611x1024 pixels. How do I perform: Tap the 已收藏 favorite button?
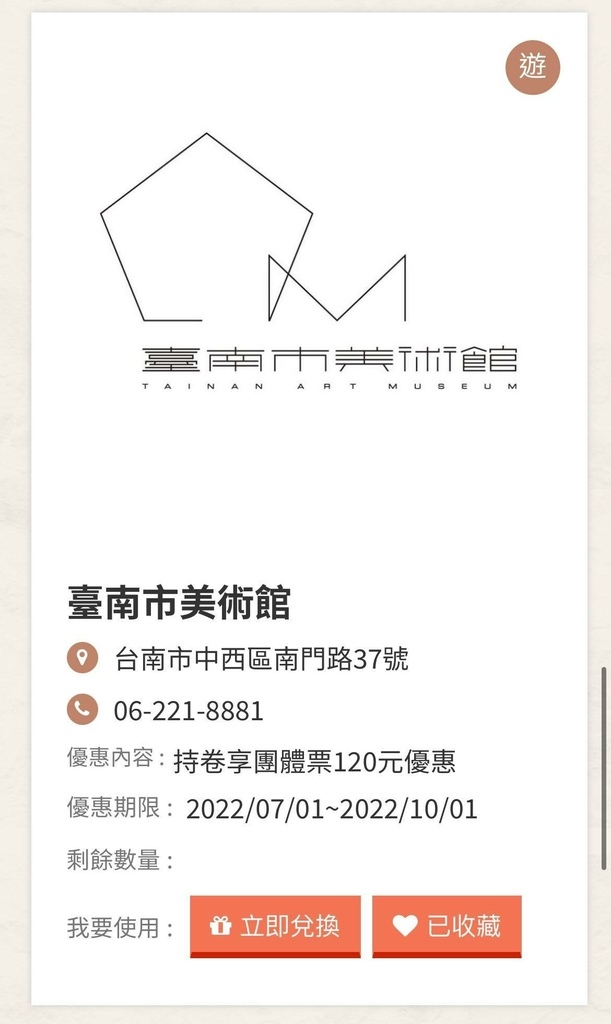click(x=446, y=926)
